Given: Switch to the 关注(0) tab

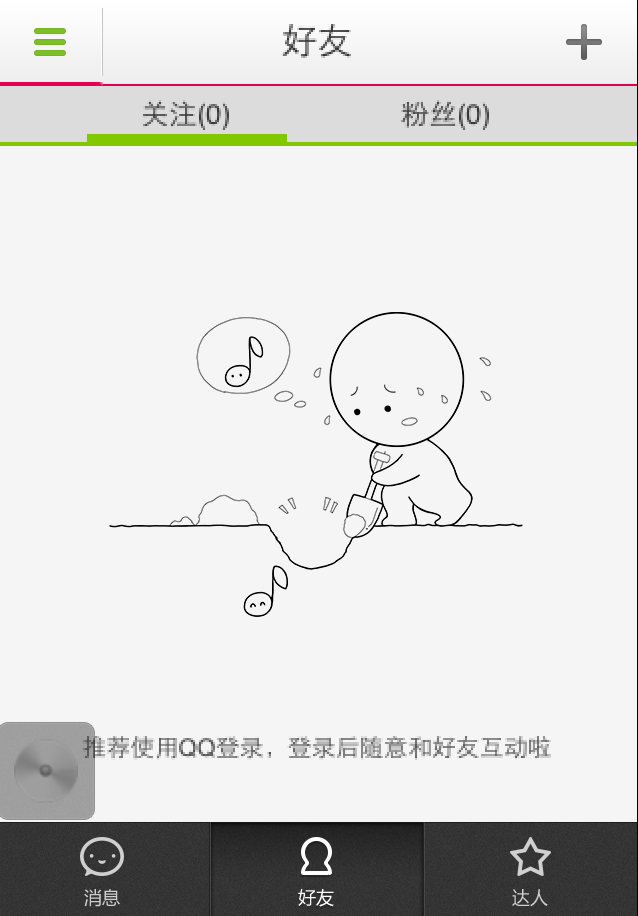Looking at the screenshot, I should click(186, 115).
